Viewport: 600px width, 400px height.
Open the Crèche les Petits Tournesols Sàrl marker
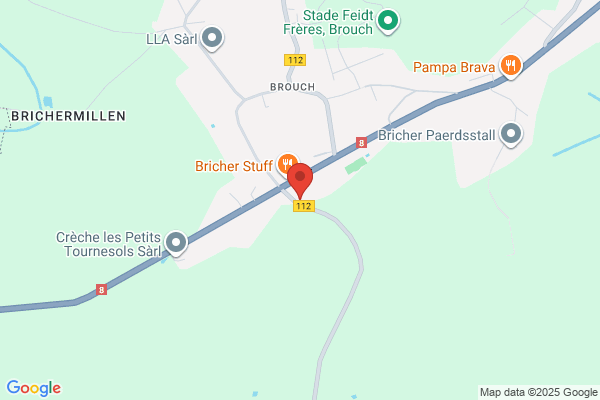click(x=176, y=243)
